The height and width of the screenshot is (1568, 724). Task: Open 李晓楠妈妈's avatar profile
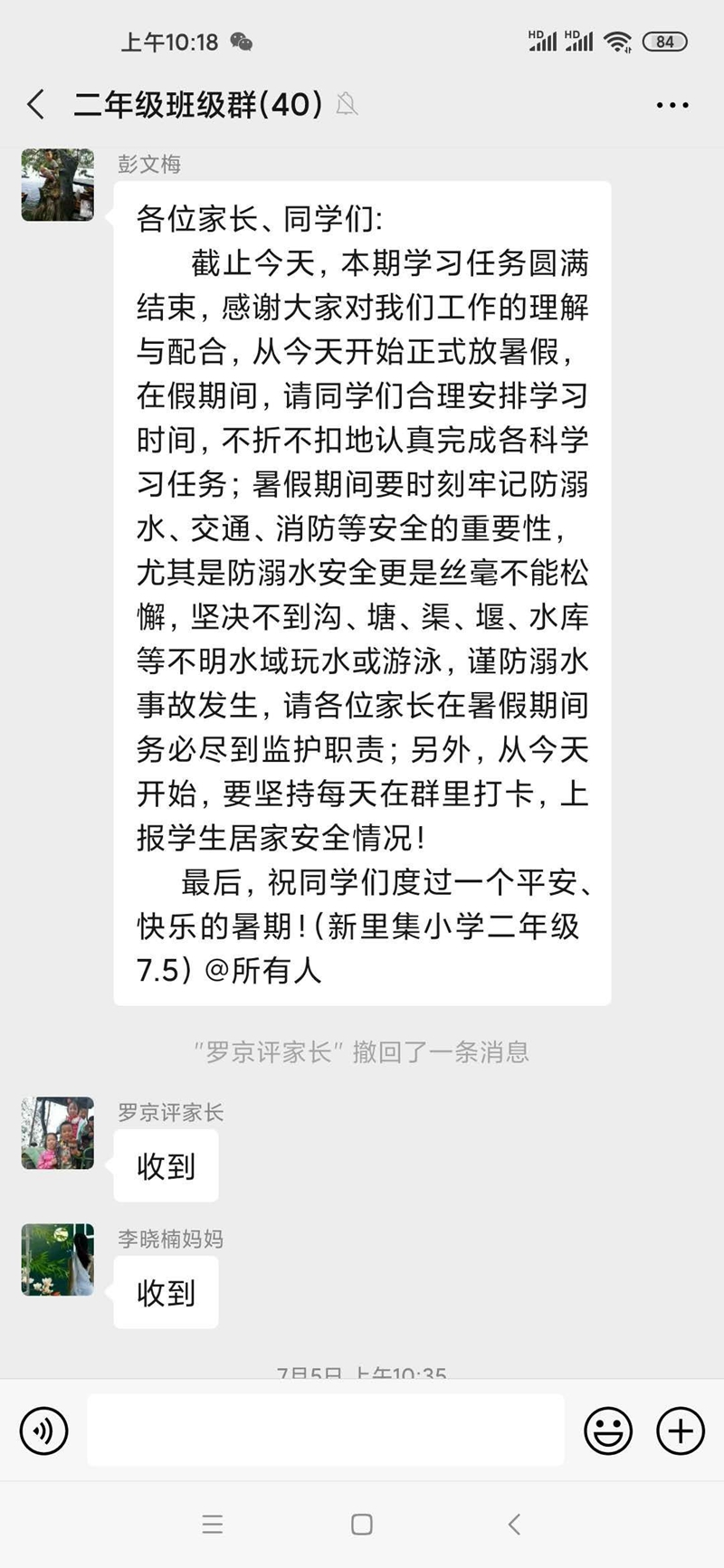click(58, 1259)
